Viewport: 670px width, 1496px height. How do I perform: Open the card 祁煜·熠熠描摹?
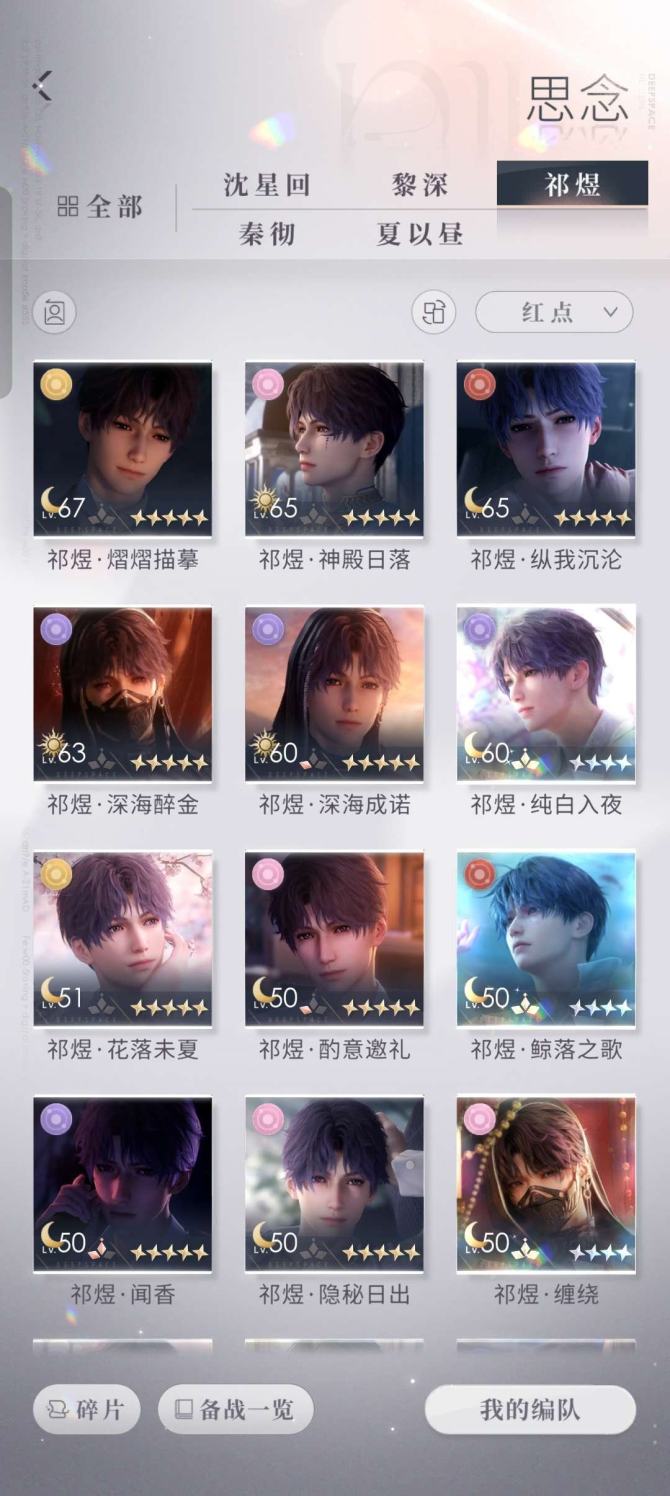(122, 450)
